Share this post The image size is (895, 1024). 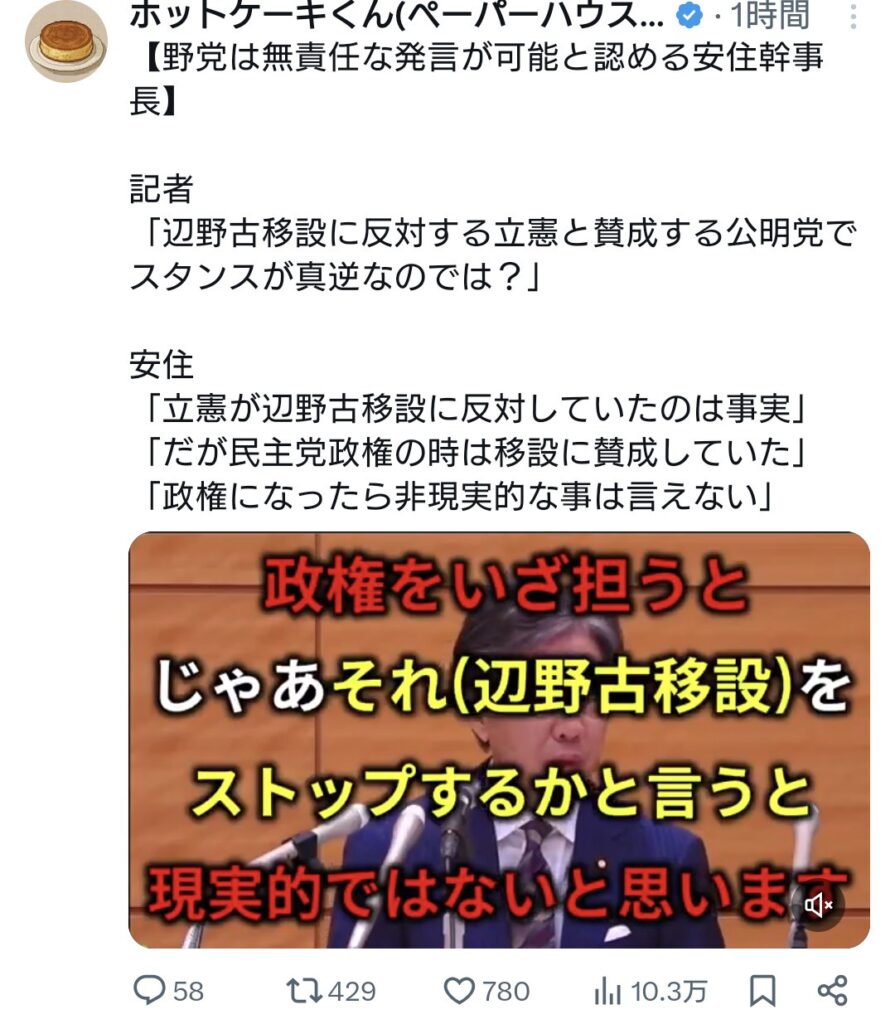832,990
